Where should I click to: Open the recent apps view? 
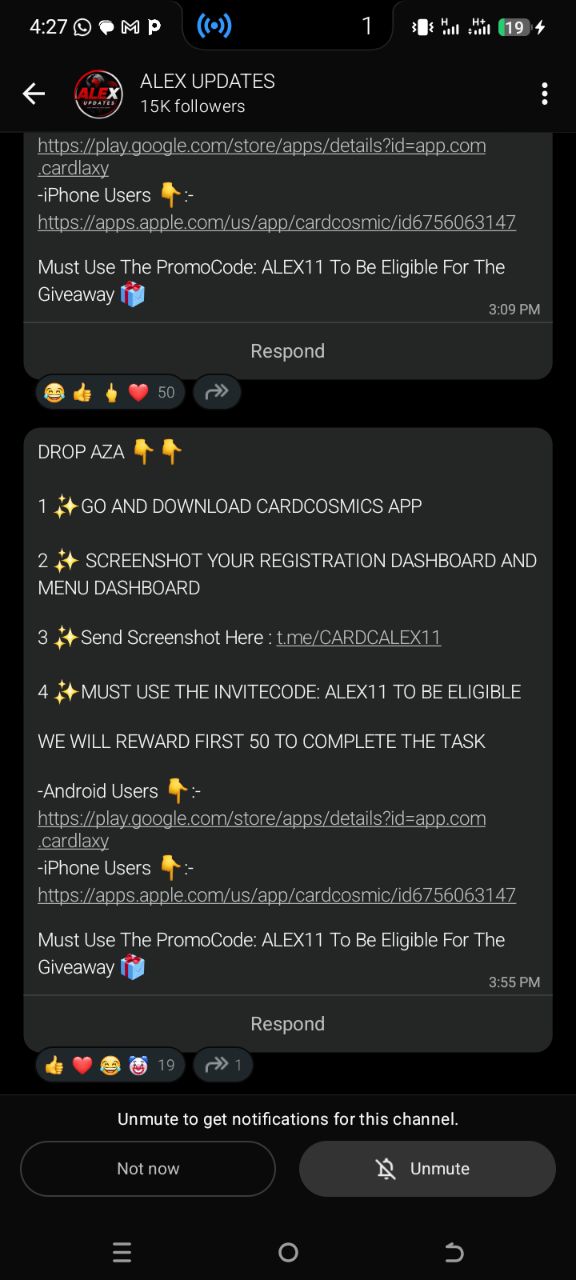[122, 1252]
